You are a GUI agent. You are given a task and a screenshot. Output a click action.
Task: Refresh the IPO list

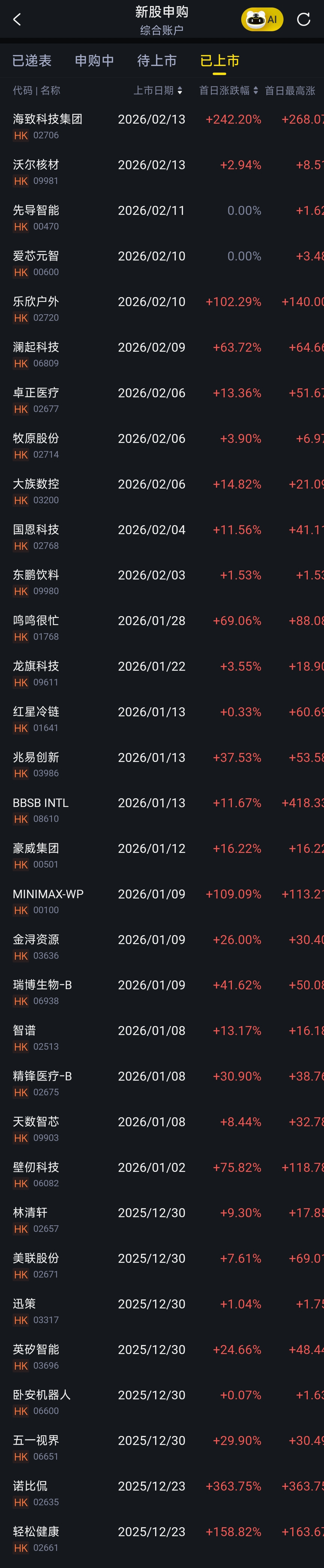coord(303,20)
